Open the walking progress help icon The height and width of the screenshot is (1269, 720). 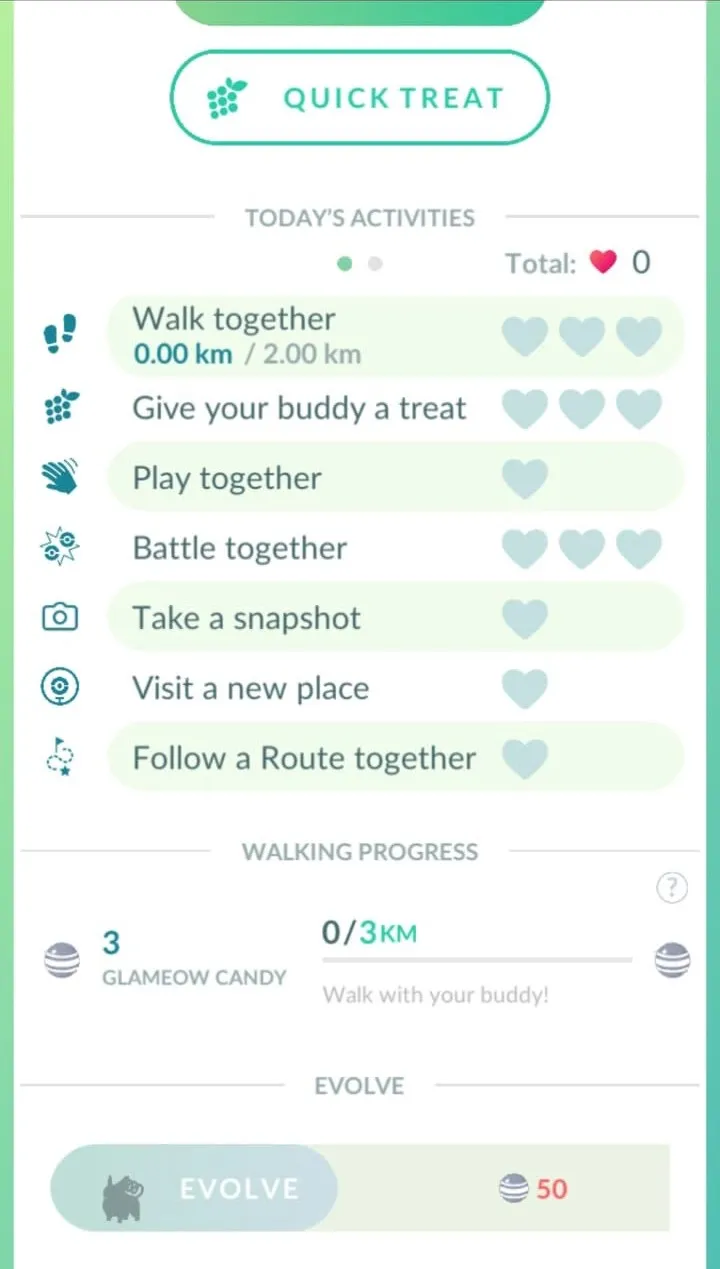pyautogui.click(x=672, y=887)
